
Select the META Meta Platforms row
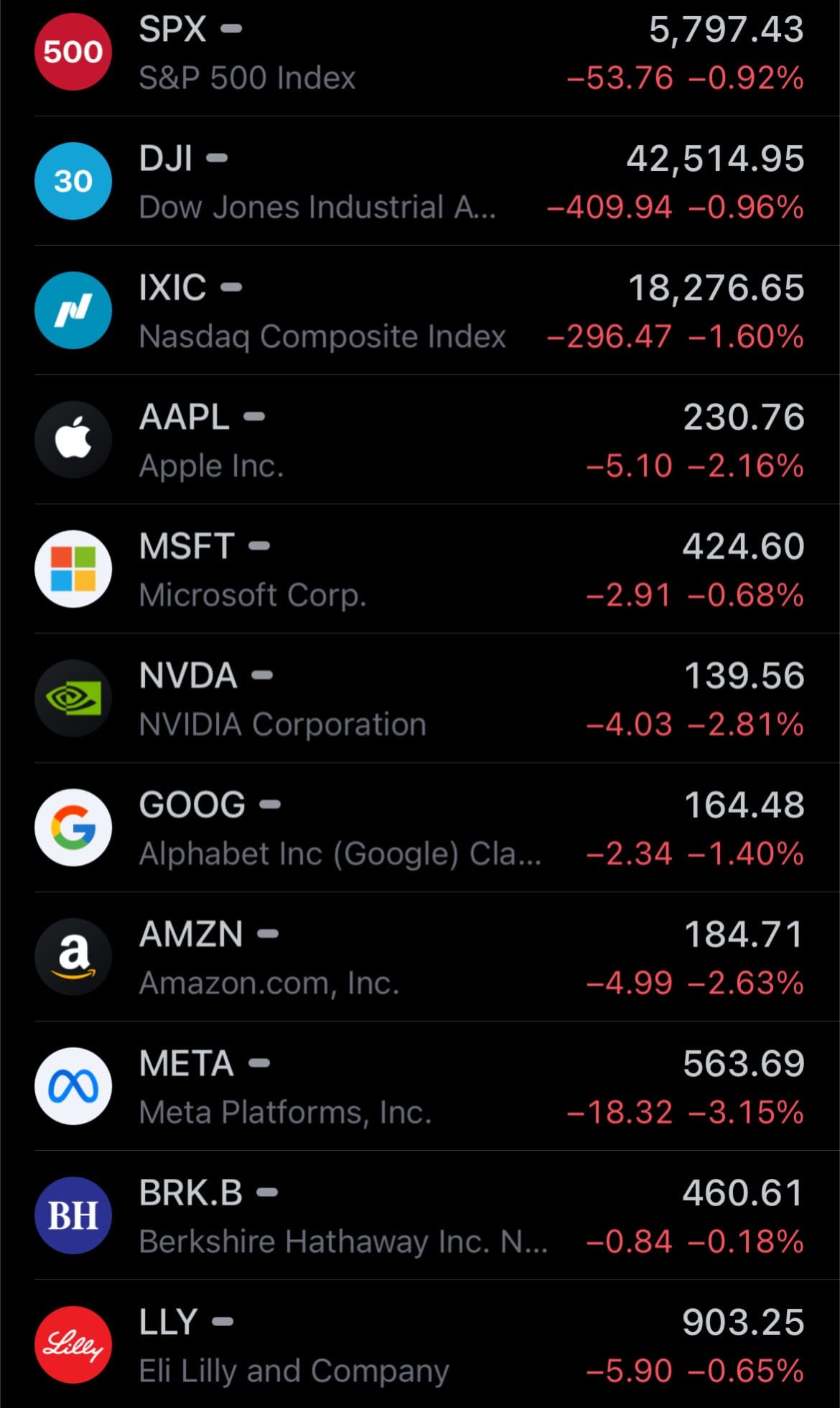click(x=420, y=1086)
